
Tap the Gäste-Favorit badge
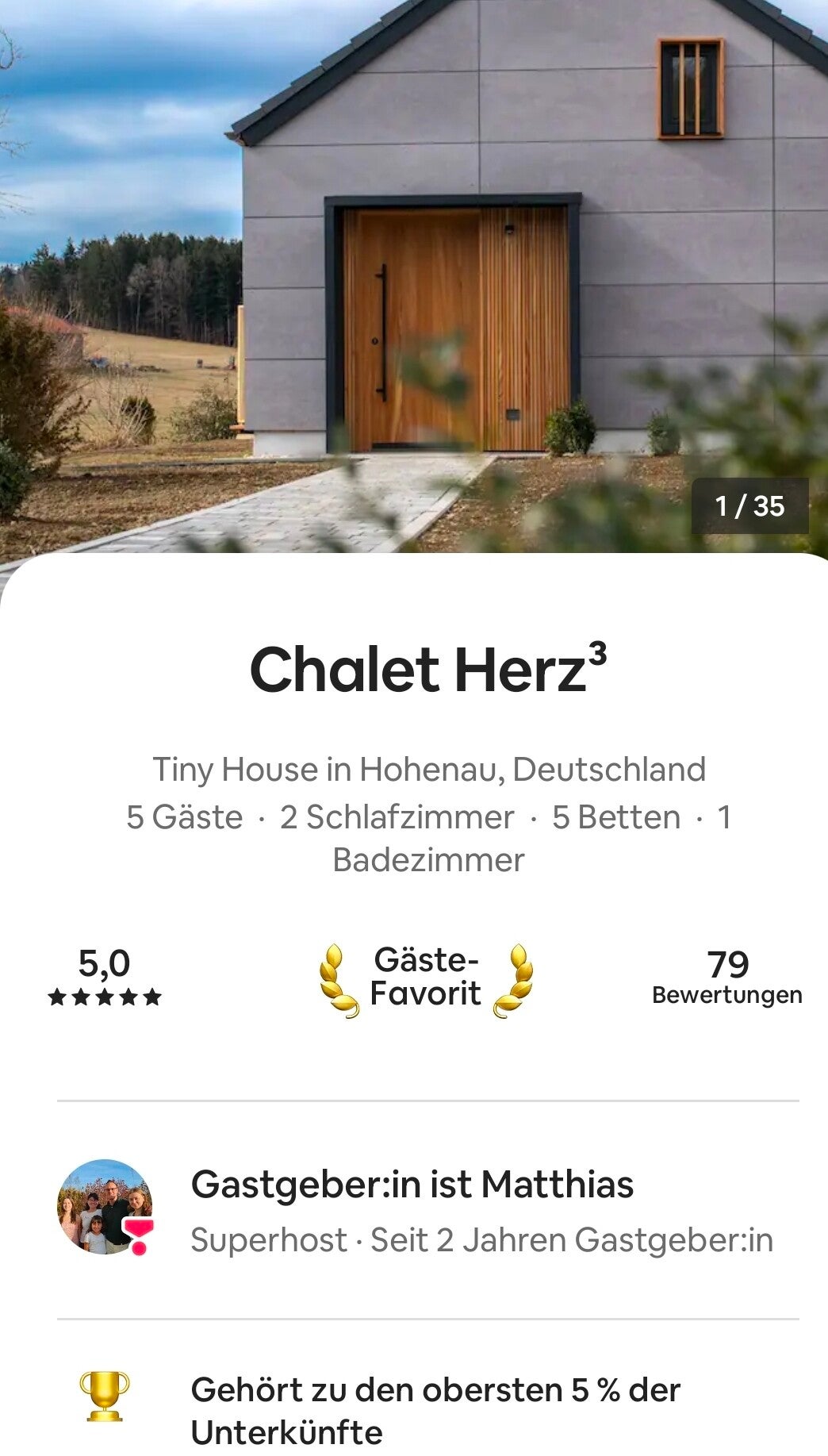pyautogui.click(x=426, y=978)
